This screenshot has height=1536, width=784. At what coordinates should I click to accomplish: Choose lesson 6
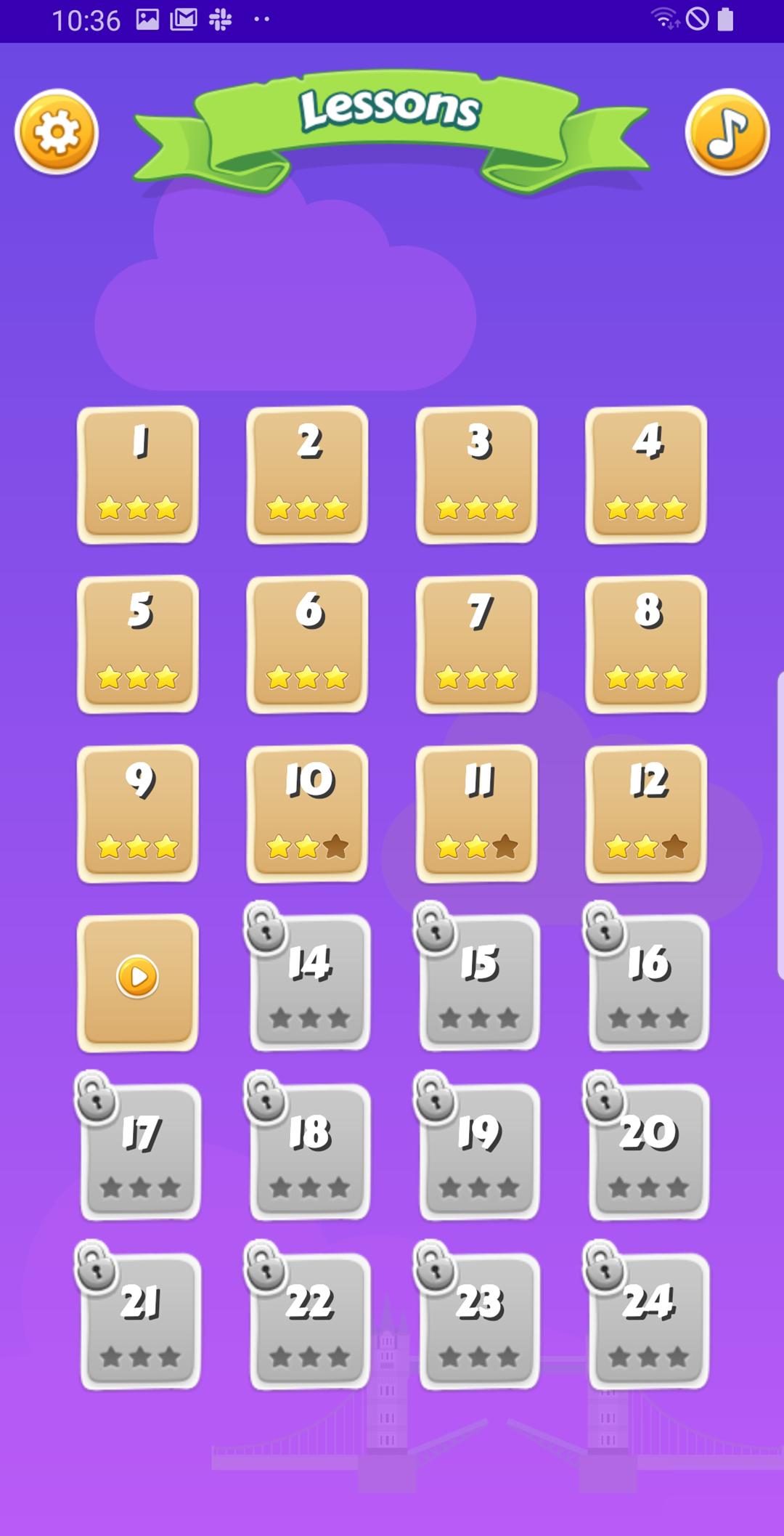307,643
